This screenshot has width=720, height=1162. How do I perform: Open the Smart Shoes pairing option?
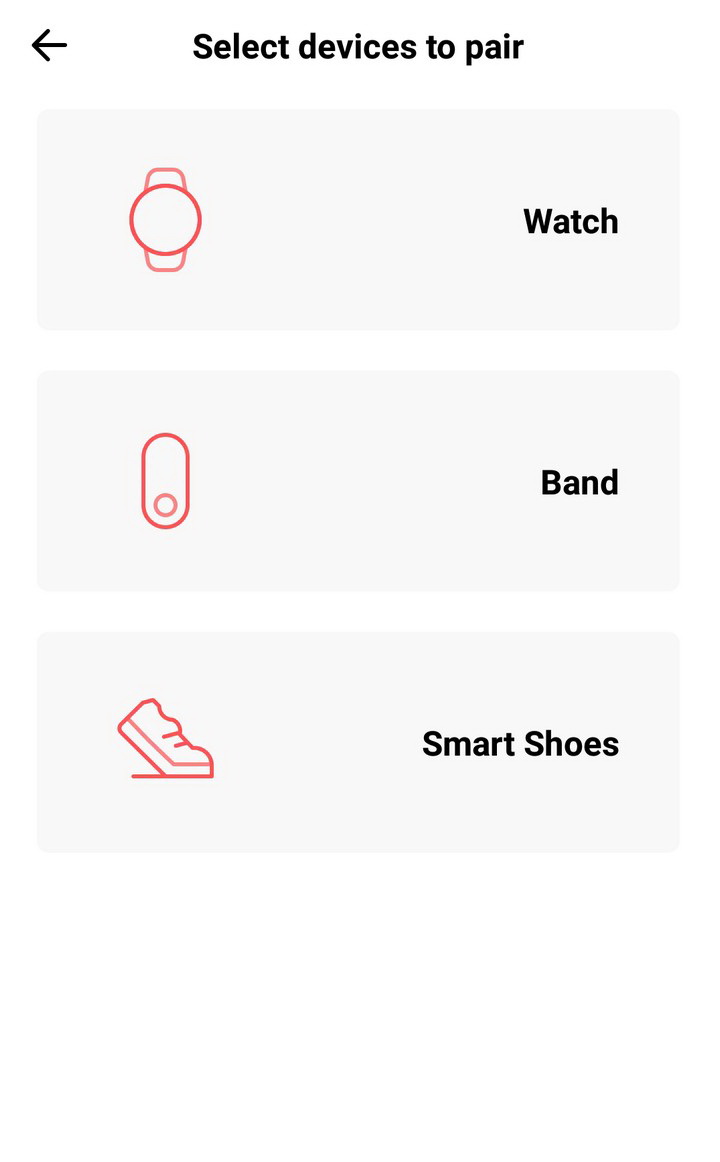(x=358, y=742)
